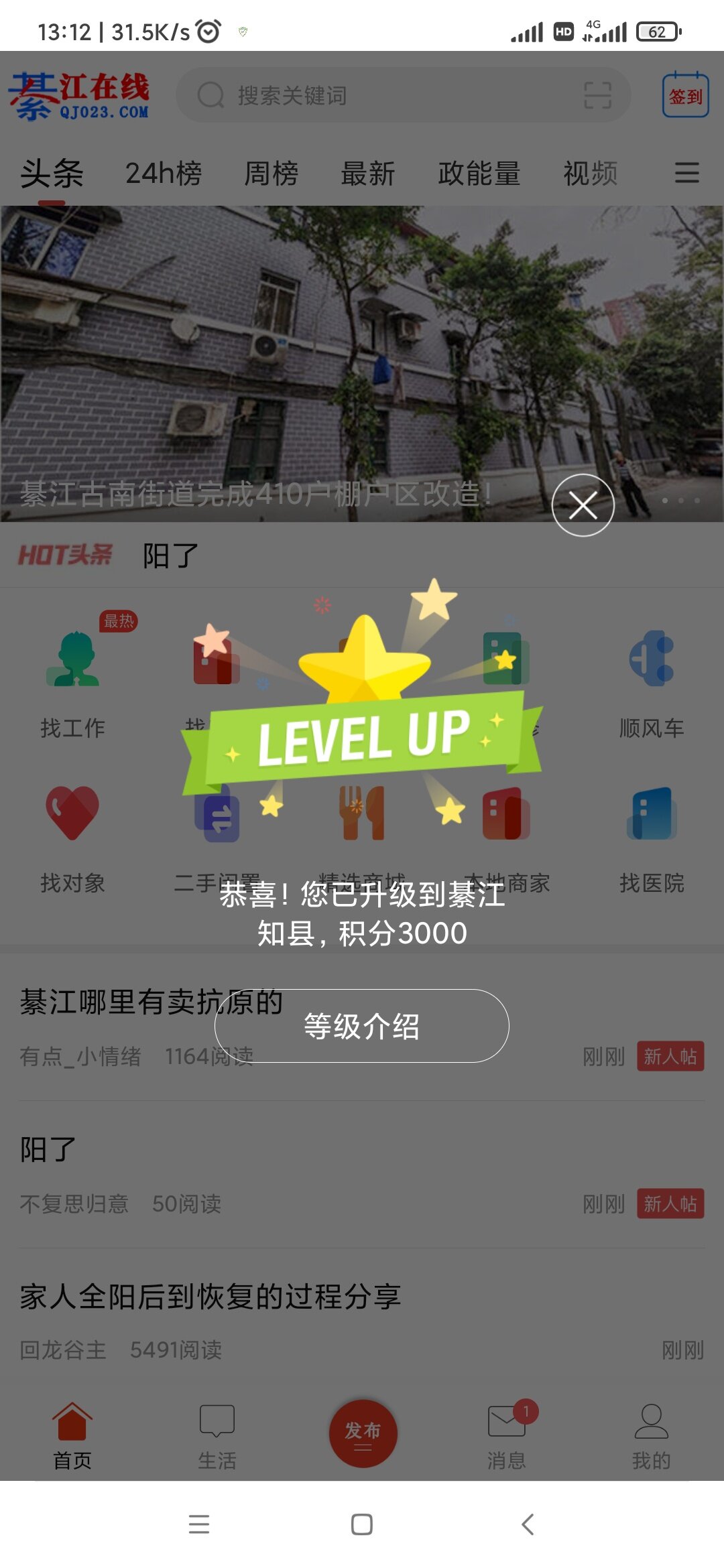Open the 等级介绍 level introduction

(x=361, y=1025)
